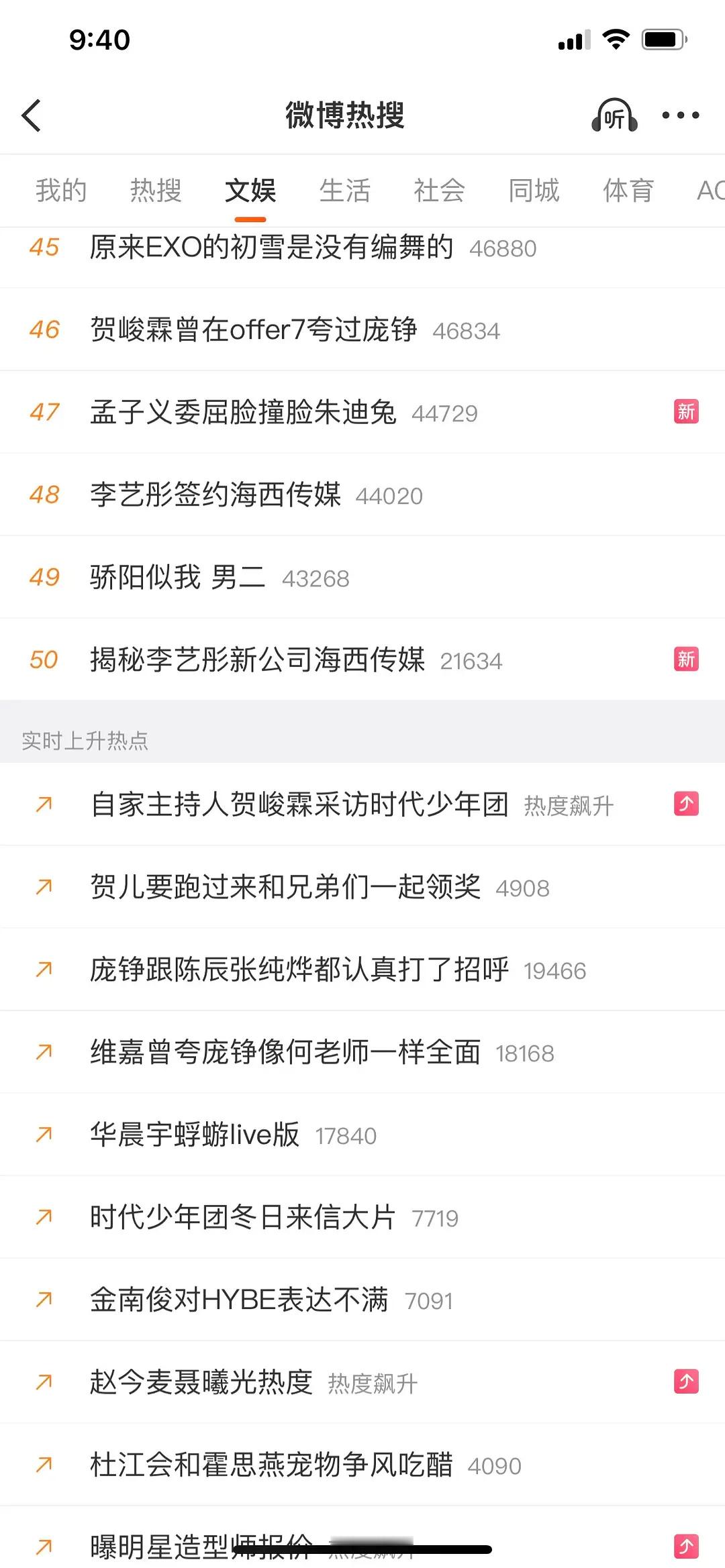Switch to the 热搜 tab
The width and height of the screenshot is (725, 1568).
tap(156, 191)
